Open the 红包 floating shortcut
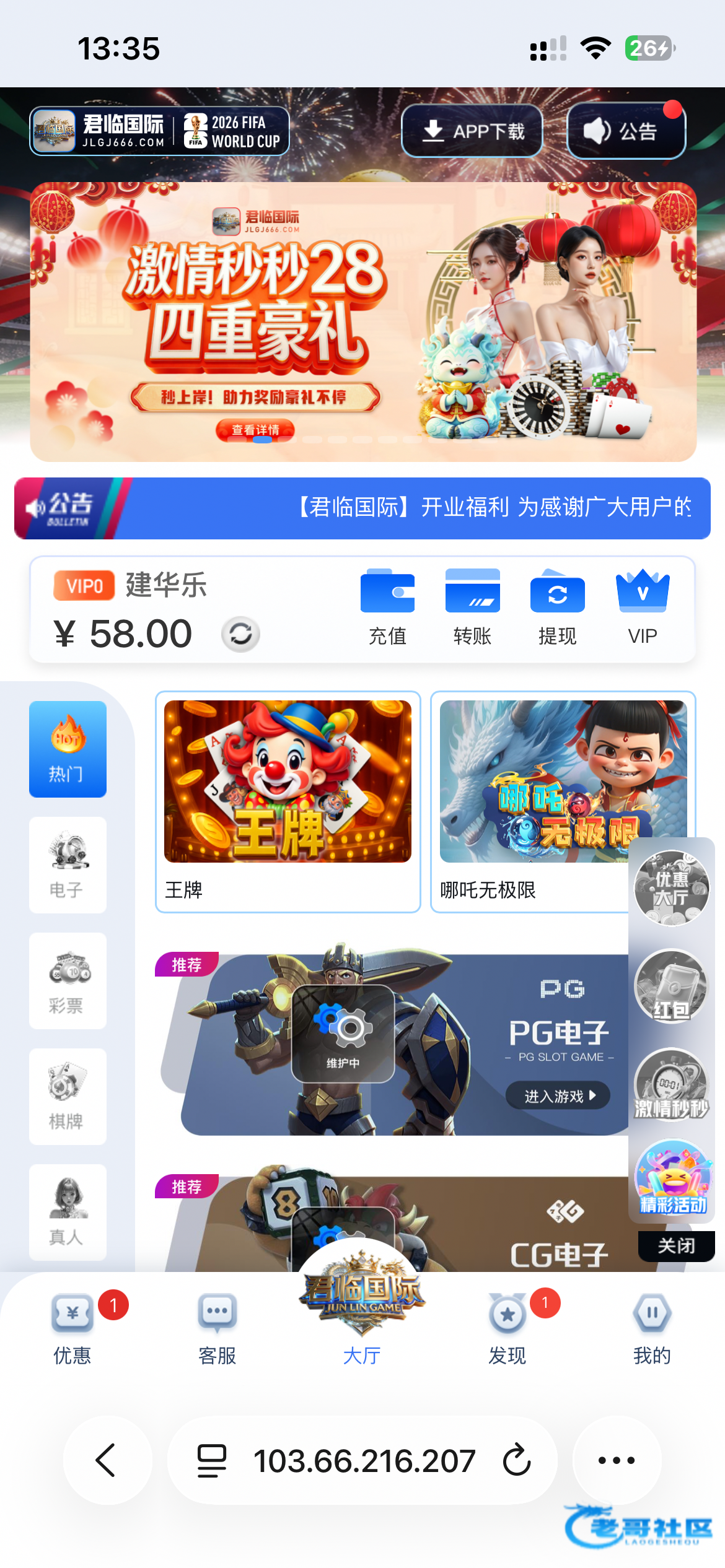This screenshot has width=725, height=1568. 671,987
